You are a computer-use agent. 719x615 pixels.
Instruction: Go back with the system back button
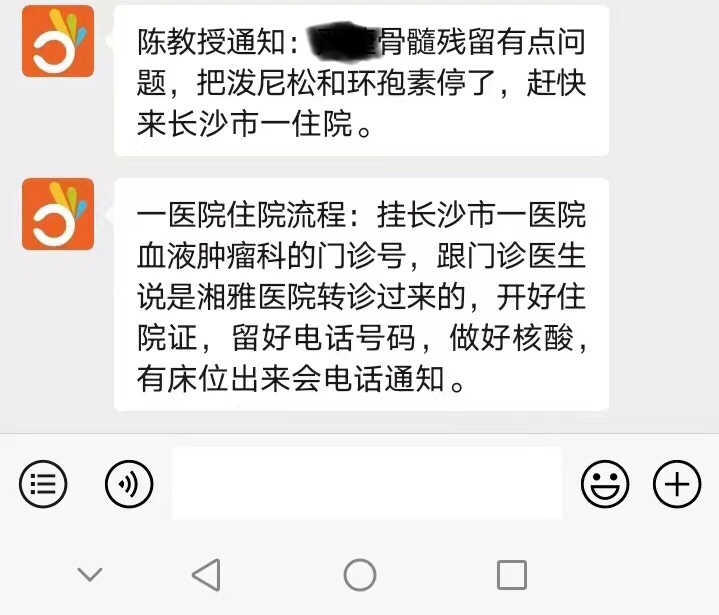(x=205, y=575)
